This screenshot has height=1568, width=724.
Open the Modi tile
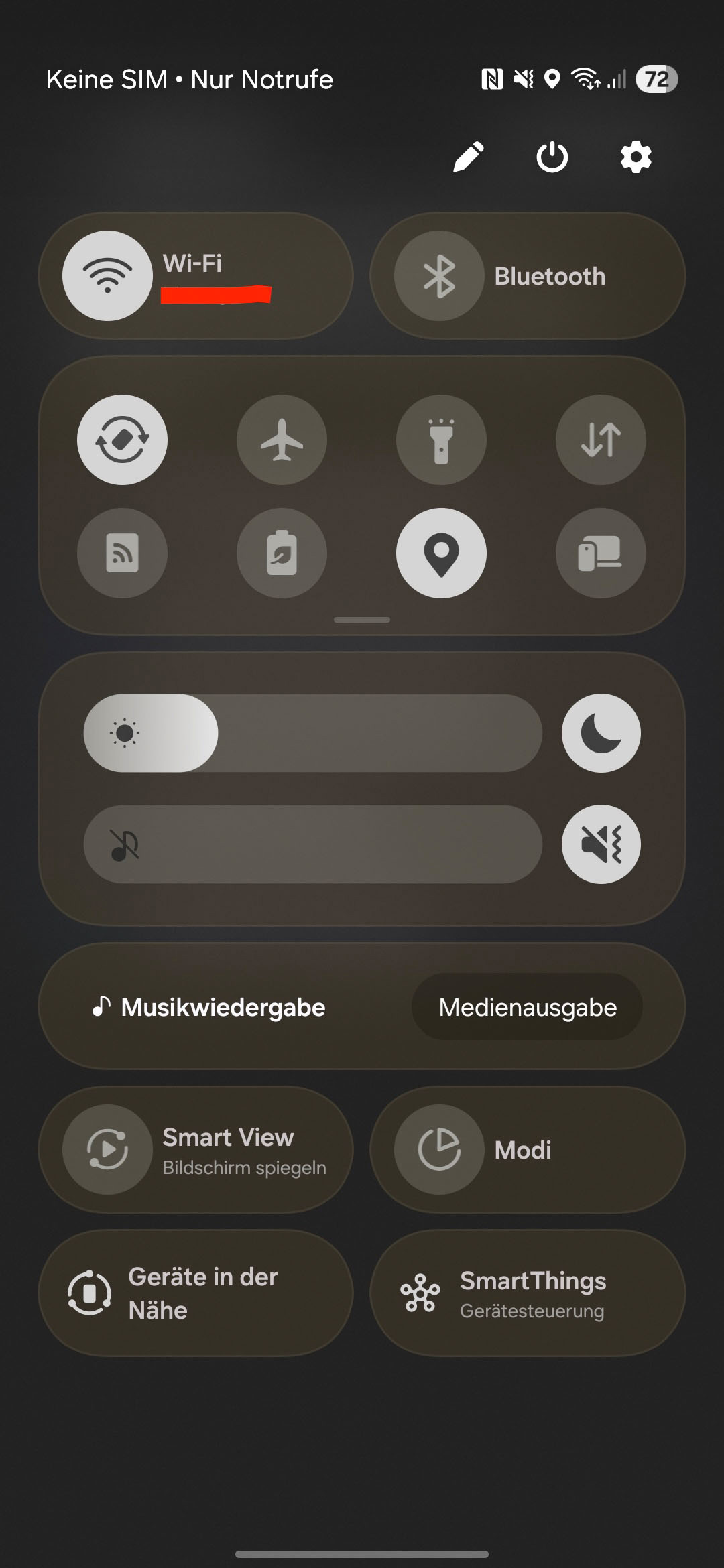point(528,1150)
